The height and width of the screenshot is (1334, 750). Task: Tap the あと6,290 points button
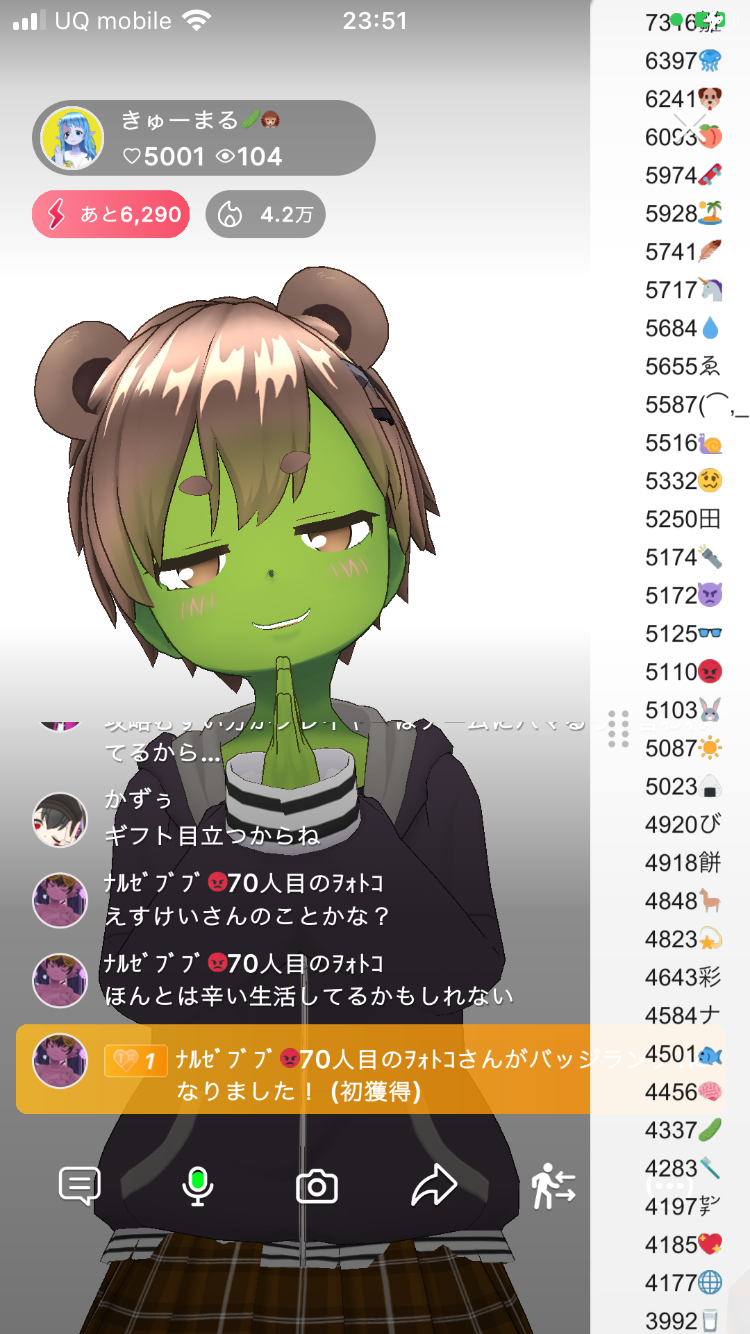click(x=111, y=214)
